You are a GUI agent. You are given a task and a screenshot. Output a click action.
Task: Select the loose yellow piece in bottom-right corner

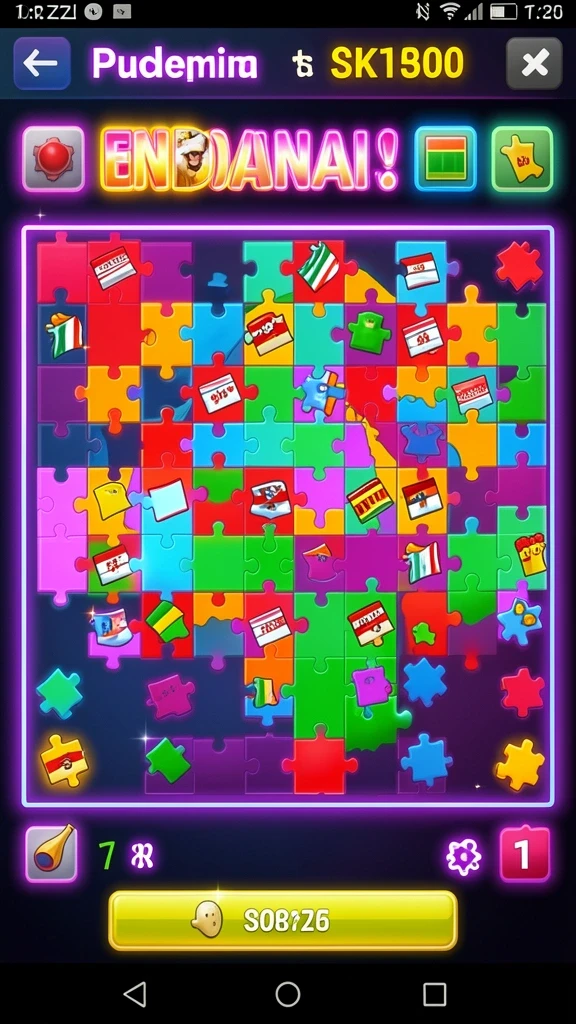pos(520,765)
